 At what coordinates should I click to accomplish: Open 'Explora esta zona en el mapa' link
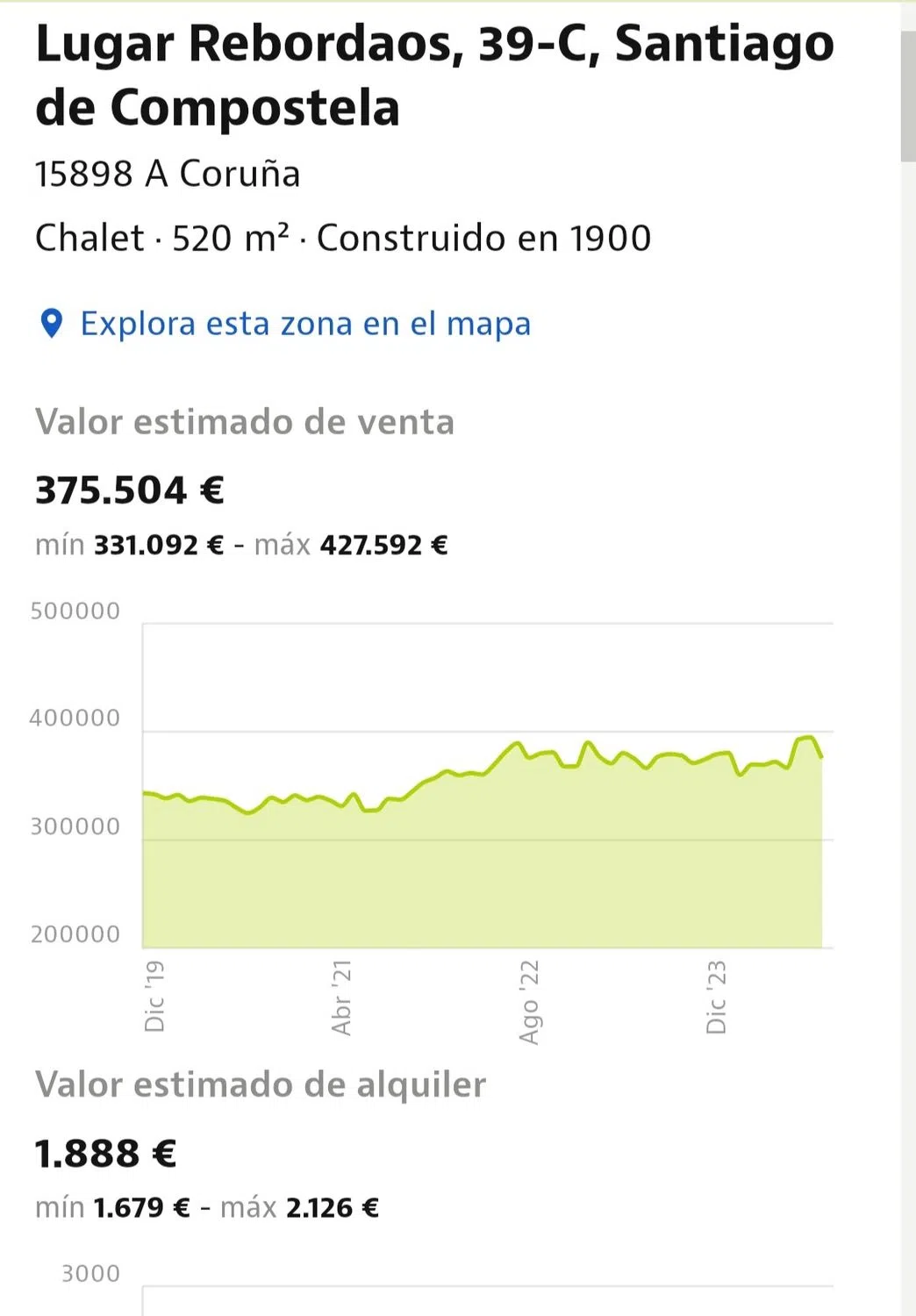(304, 324)
